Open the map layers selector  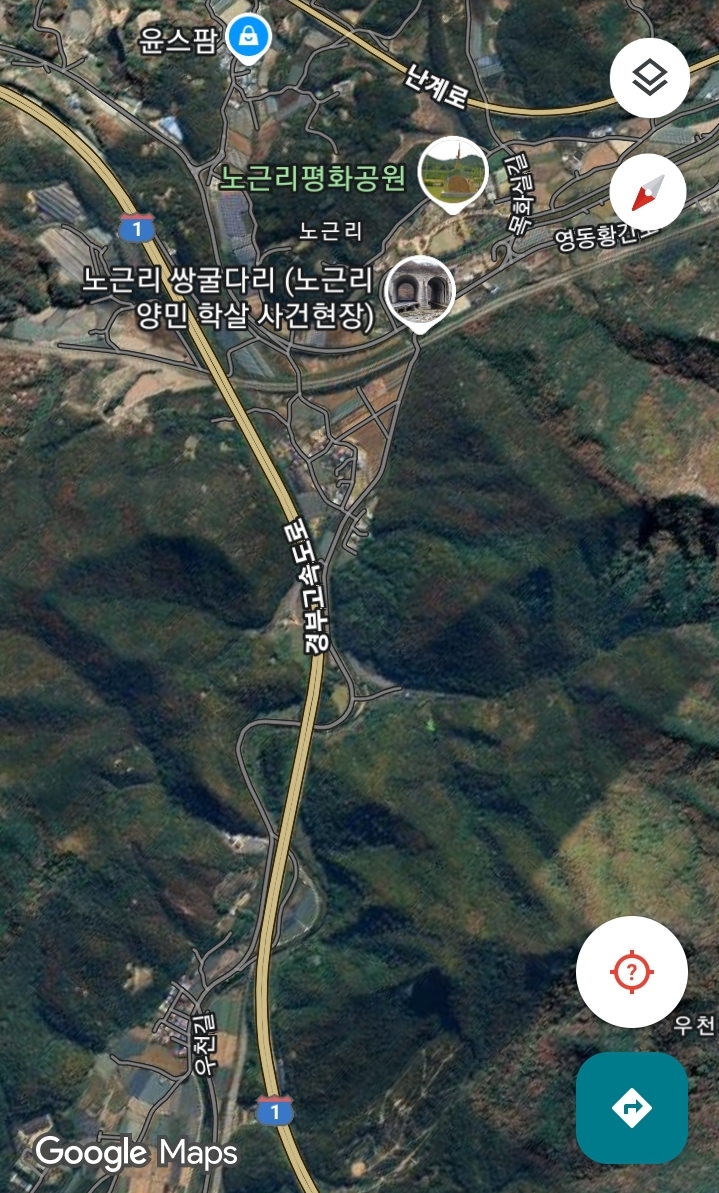[650, 78]
